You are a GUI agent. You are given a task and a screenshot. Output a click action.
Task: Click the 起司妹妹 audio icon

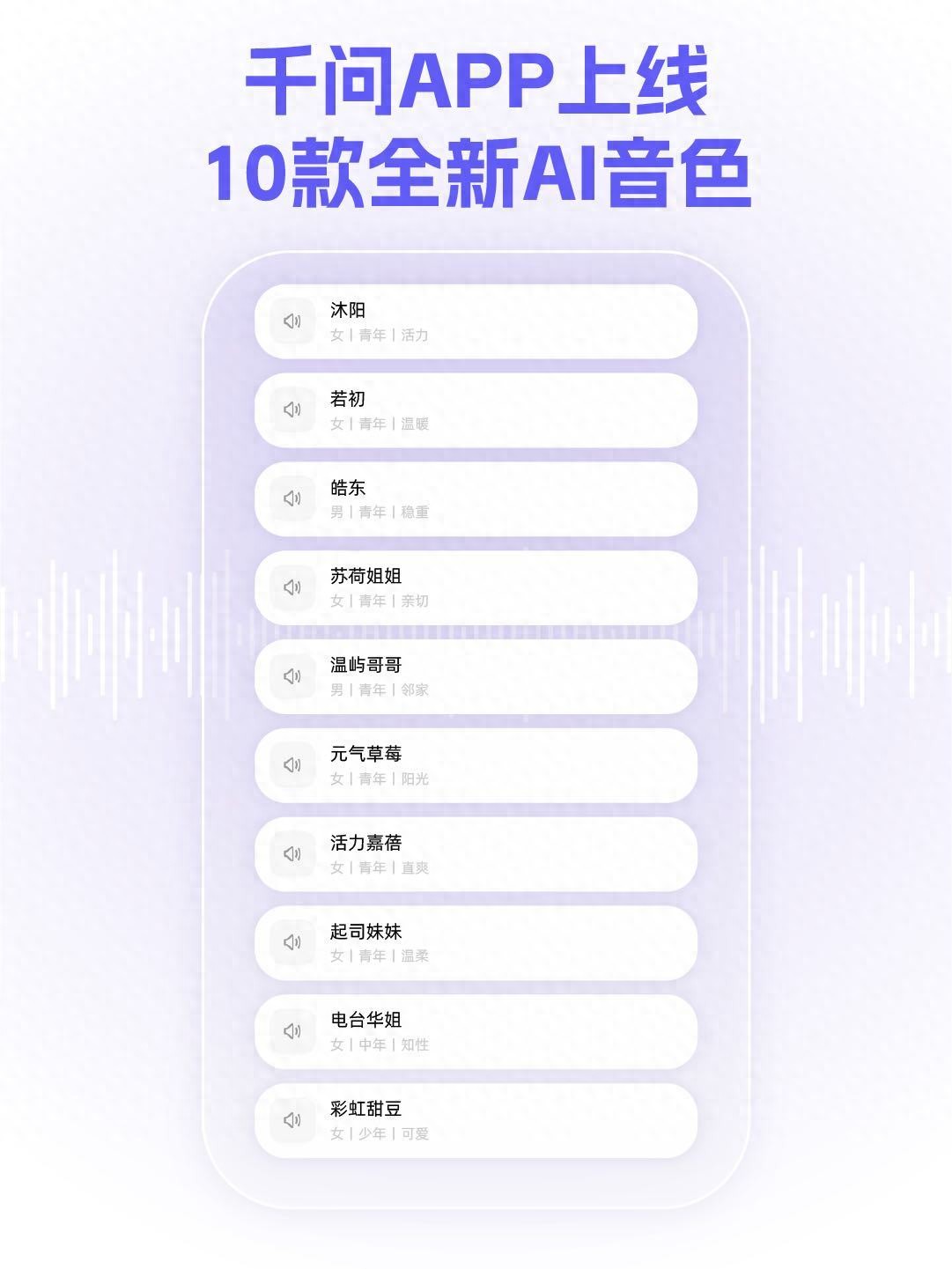[x=294, y=944]
